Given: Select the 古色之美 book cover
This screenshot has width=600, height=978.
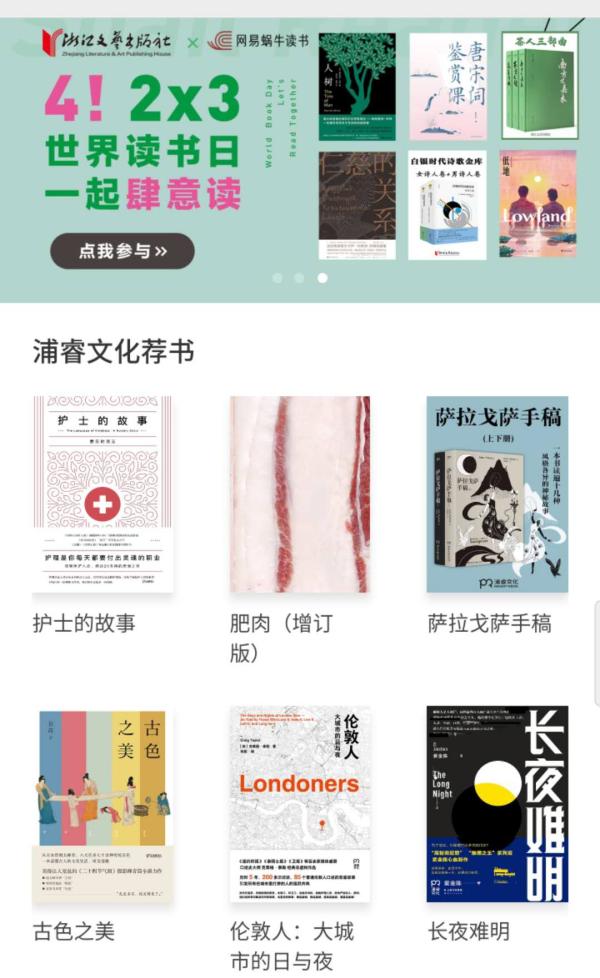Looking at the screenshot, I should point(101,804).
